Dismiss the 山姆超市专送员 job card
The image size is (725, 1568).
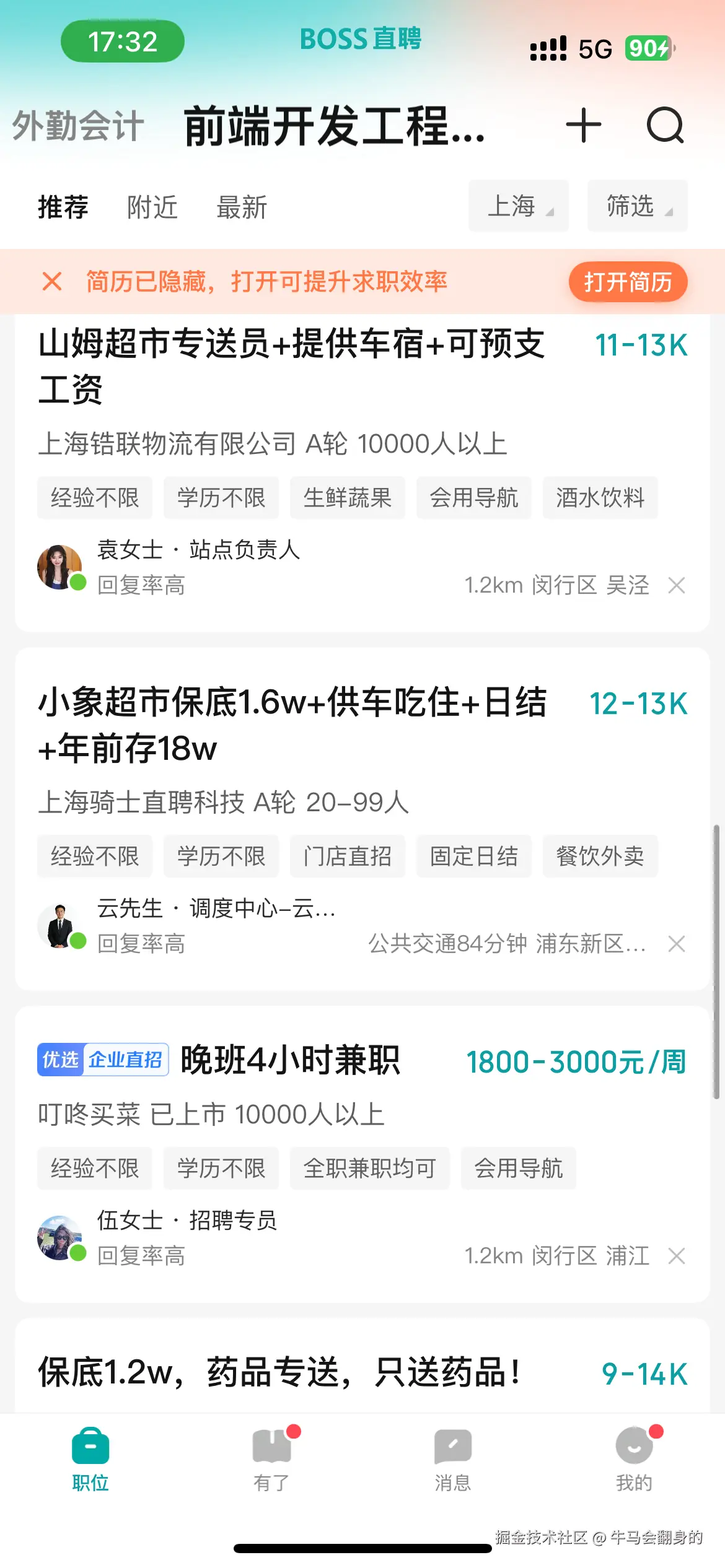pyautogui.click(x=677, y=585)
